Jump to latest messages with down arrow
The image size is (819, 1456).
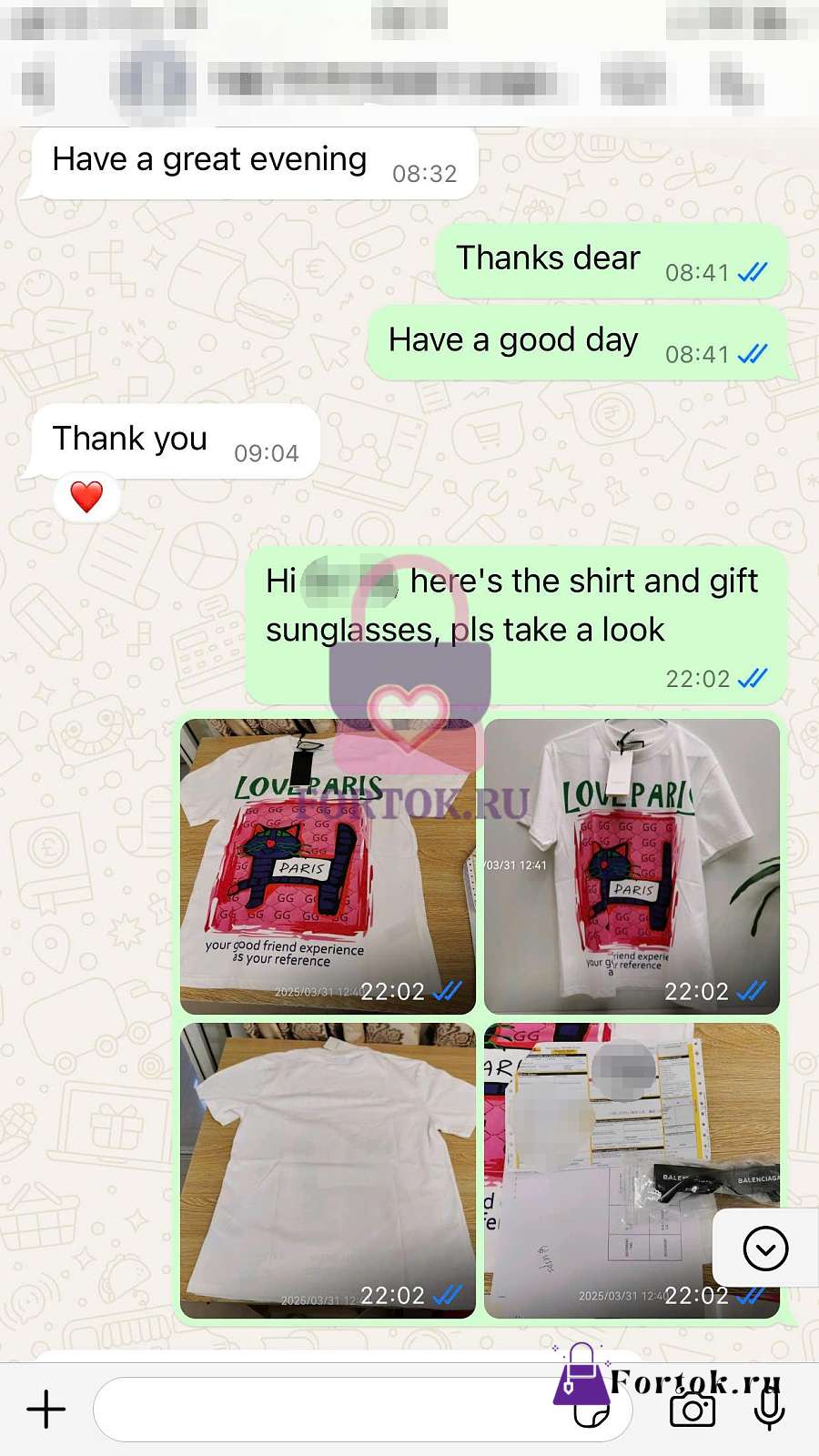pyautogui.click(x=765, y=1248)
